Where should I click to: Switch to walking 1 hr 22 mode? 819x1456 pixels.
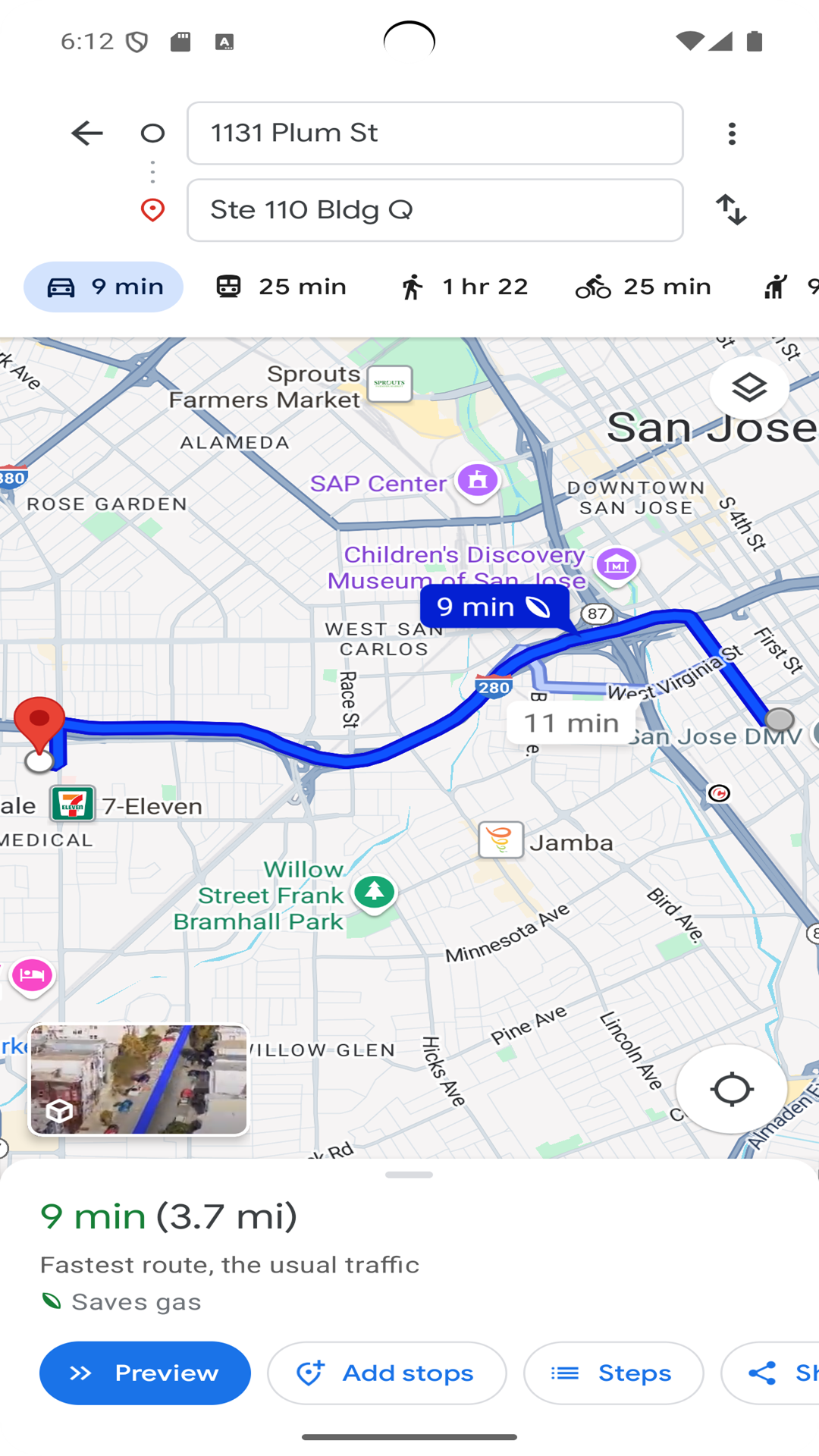(464, 287)
